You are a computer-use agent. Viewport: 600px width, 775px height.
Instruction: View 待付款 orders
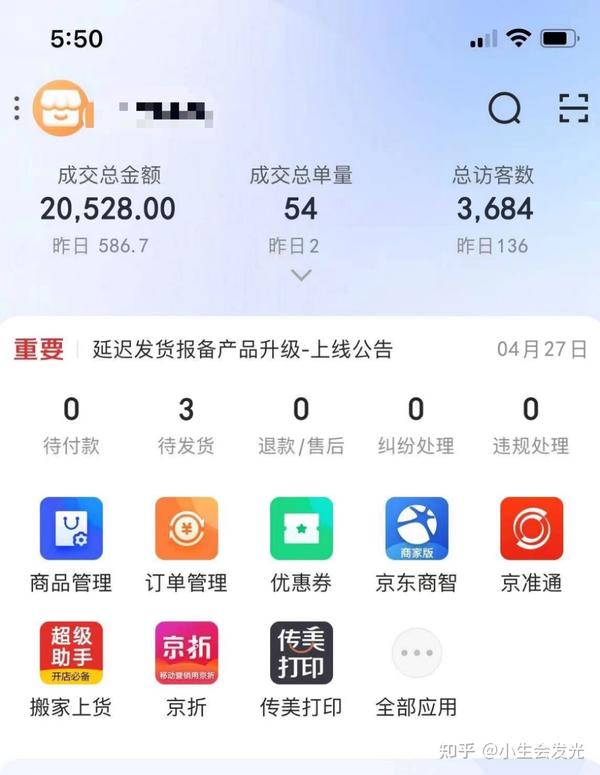(x=71, y=425)
